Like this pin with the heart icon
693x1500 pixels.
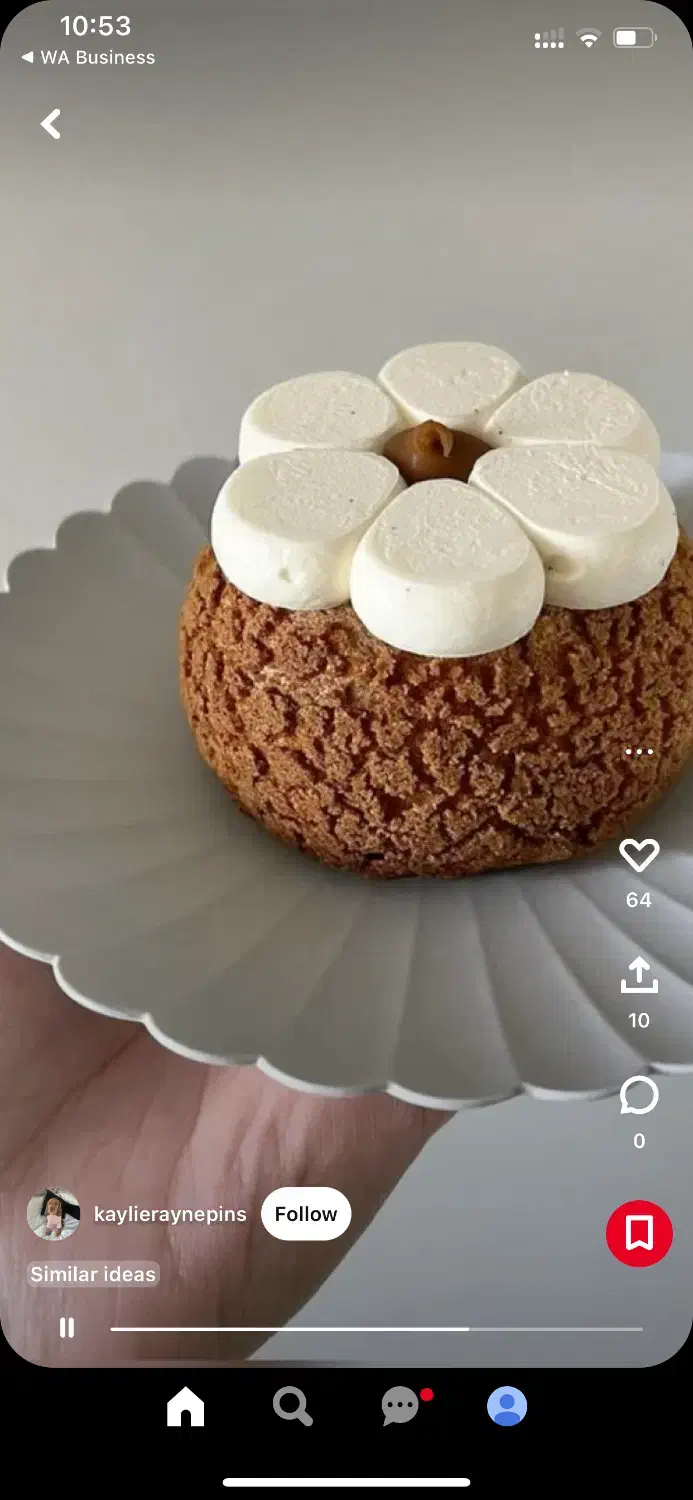coord(639,856)
